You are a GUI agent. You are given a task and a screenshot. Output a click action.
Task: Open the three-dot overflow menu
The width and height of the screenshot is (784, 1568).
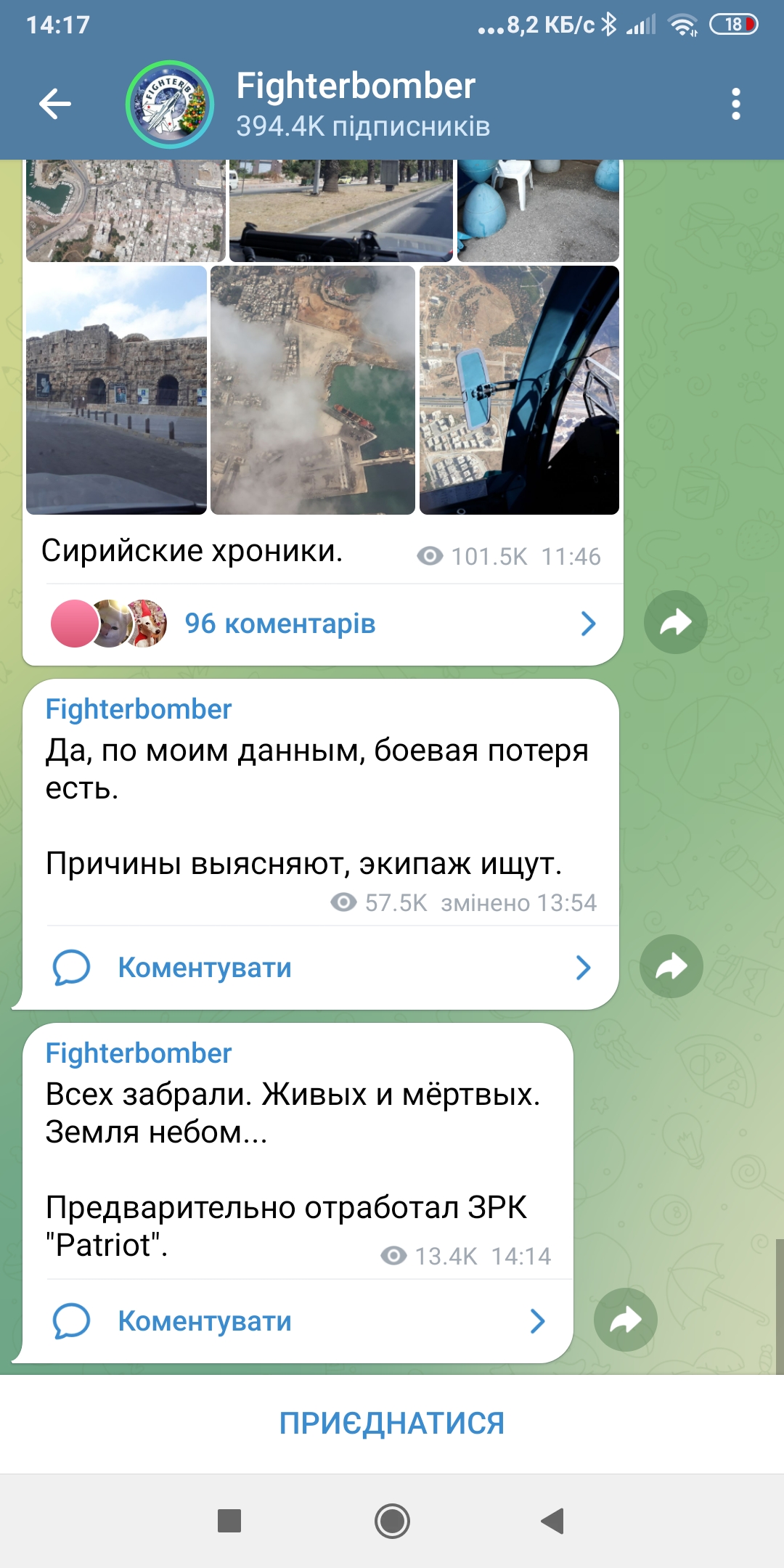(736, 105)
